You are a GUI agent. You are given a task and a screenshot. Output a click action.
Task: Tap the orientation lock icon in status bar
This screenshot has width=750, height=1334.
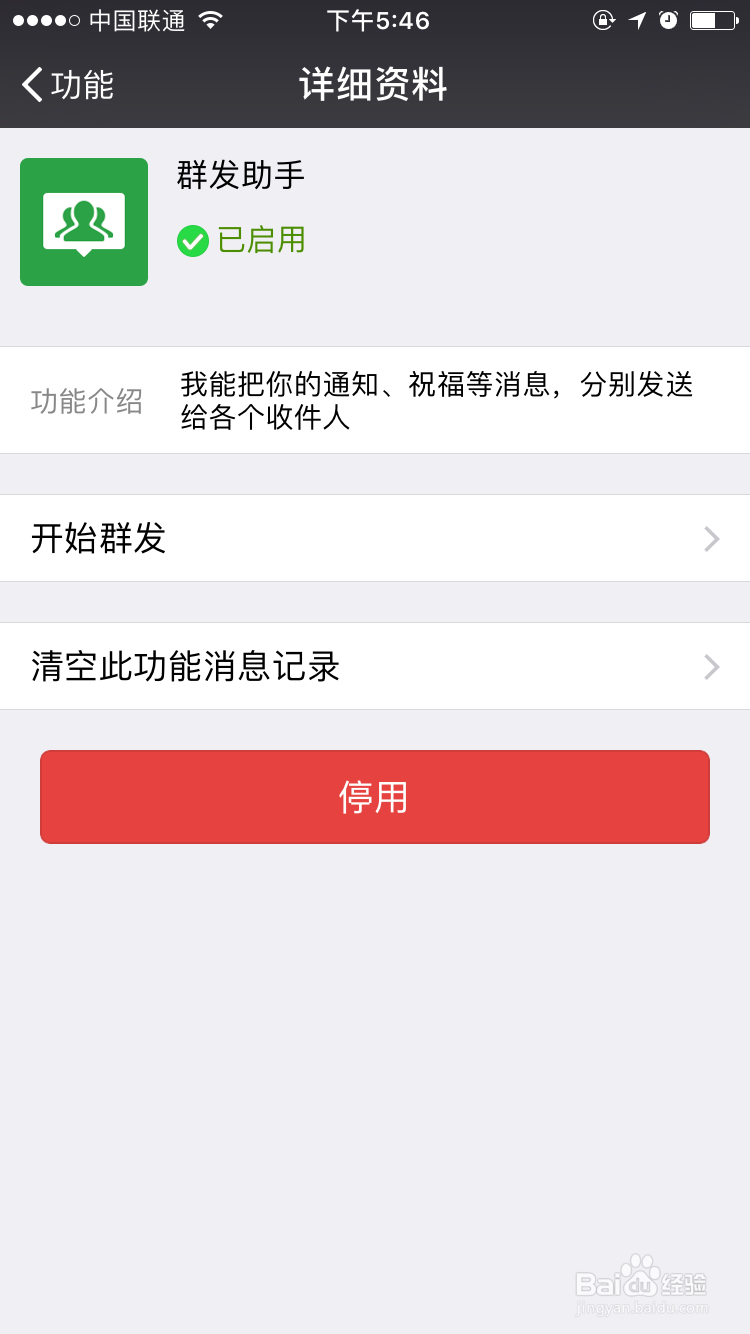pos(604,19)
